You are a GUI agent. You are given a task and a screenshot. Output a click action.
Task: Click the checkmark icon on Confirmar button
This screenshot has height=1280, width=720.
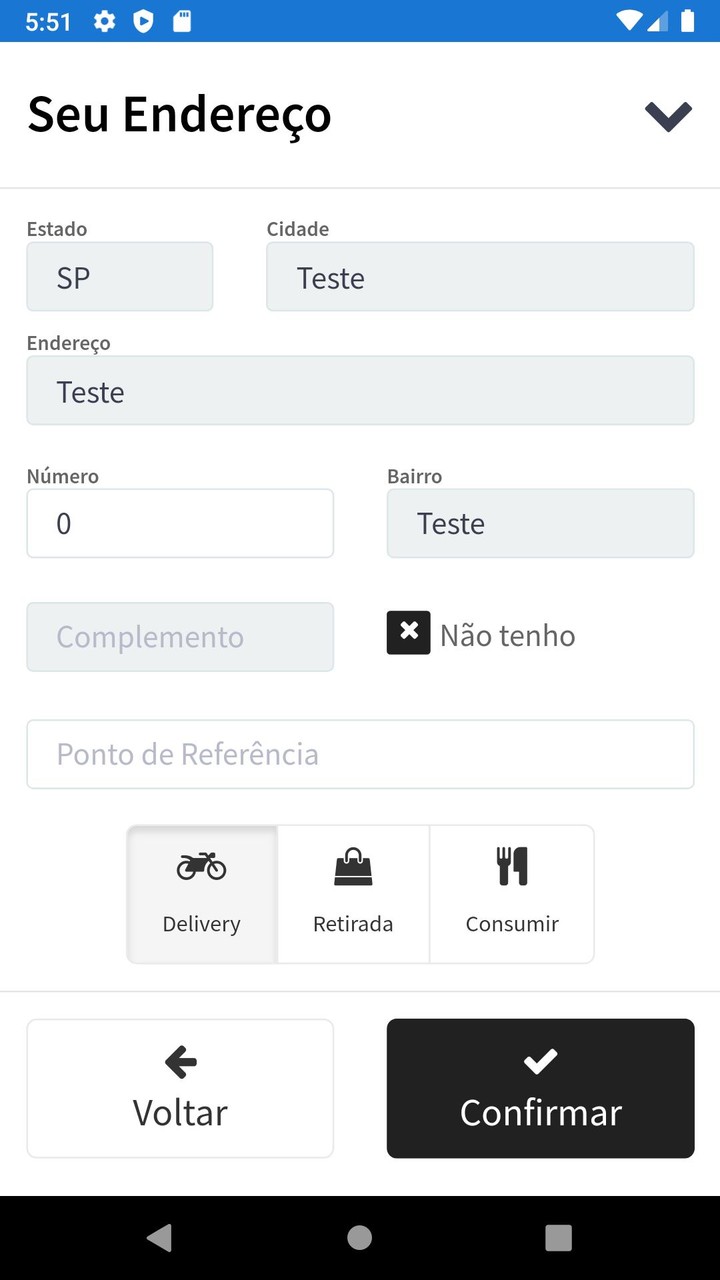tap(540, 1062)
